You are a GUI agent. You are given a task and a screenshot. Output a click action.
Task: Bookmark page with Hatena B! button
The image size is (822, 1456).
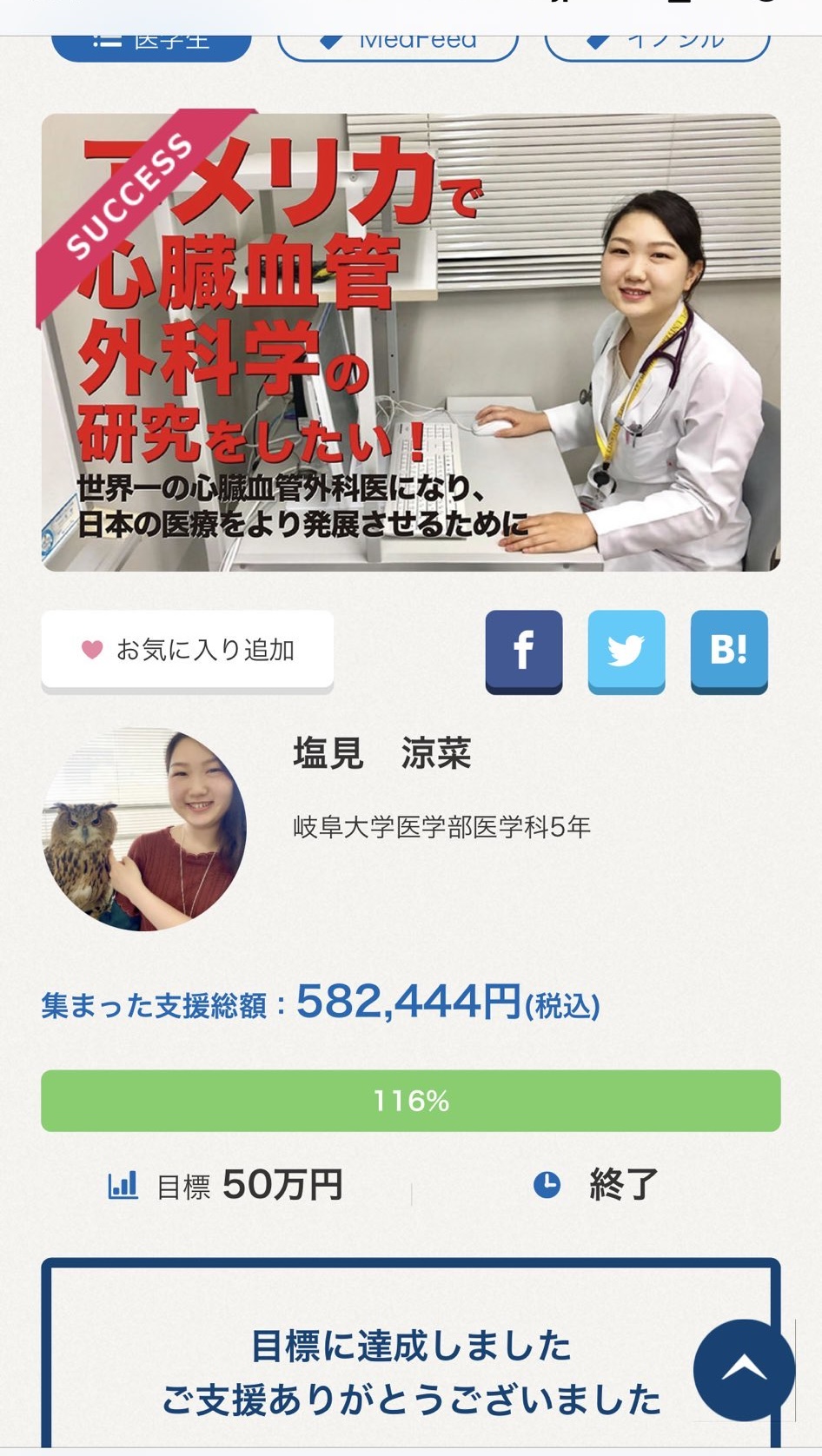click(728, 650)
